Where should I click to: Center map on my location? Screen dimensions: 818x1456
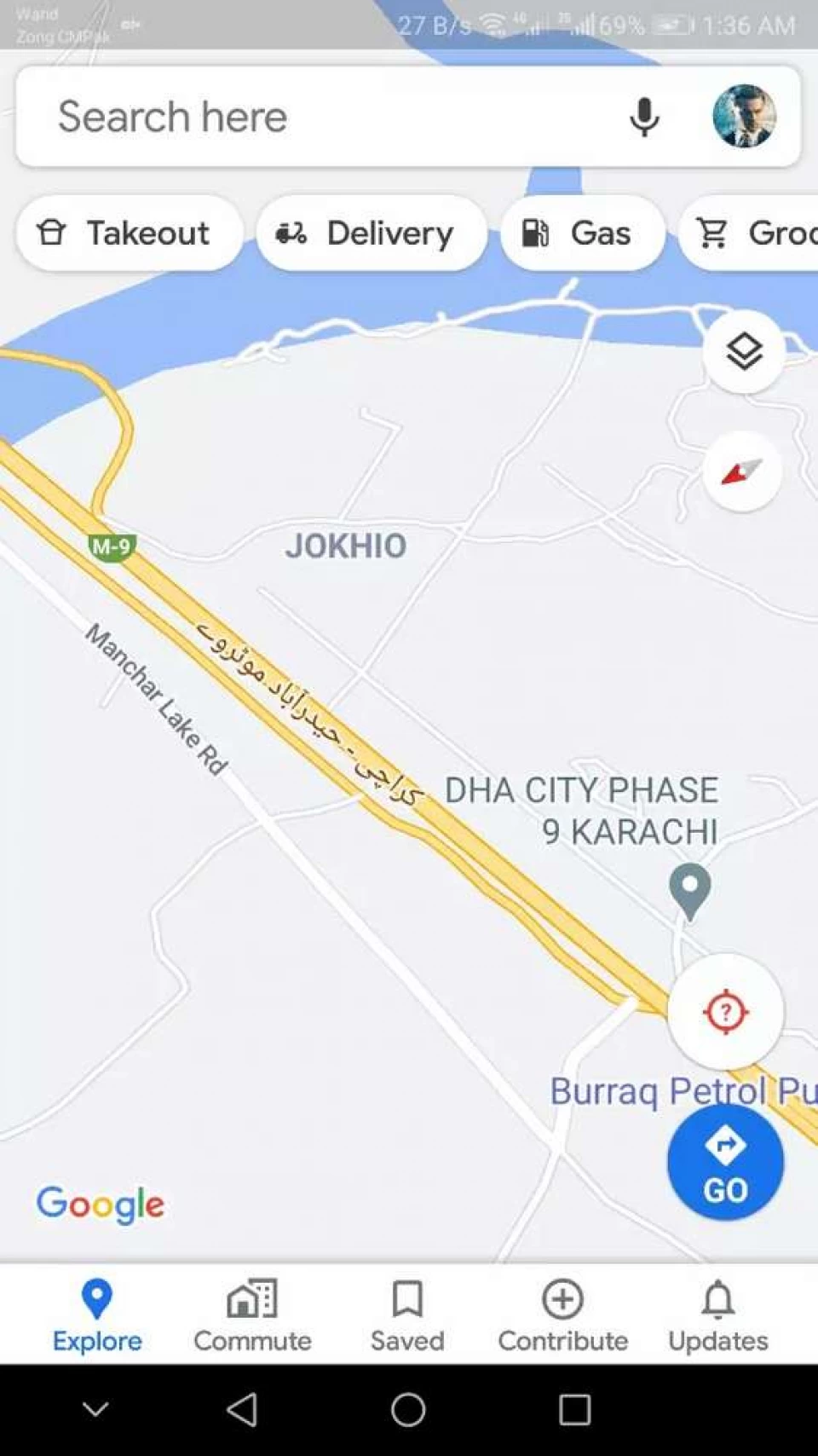click(x=725, y=1012)
